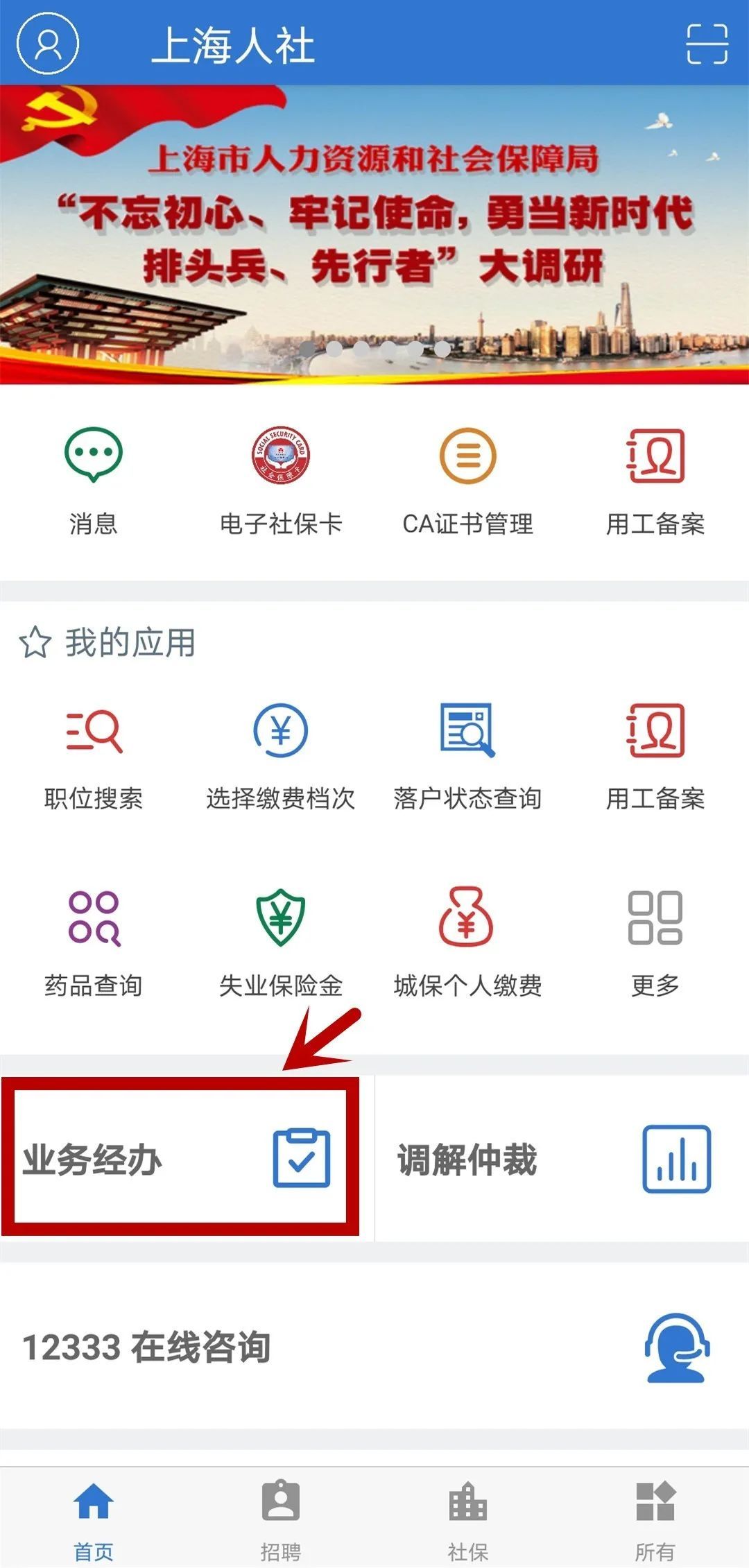Viewport: 749px width, 1568px height.
Task: Switch to the 社保 tab
Action: click(468, 1520)
